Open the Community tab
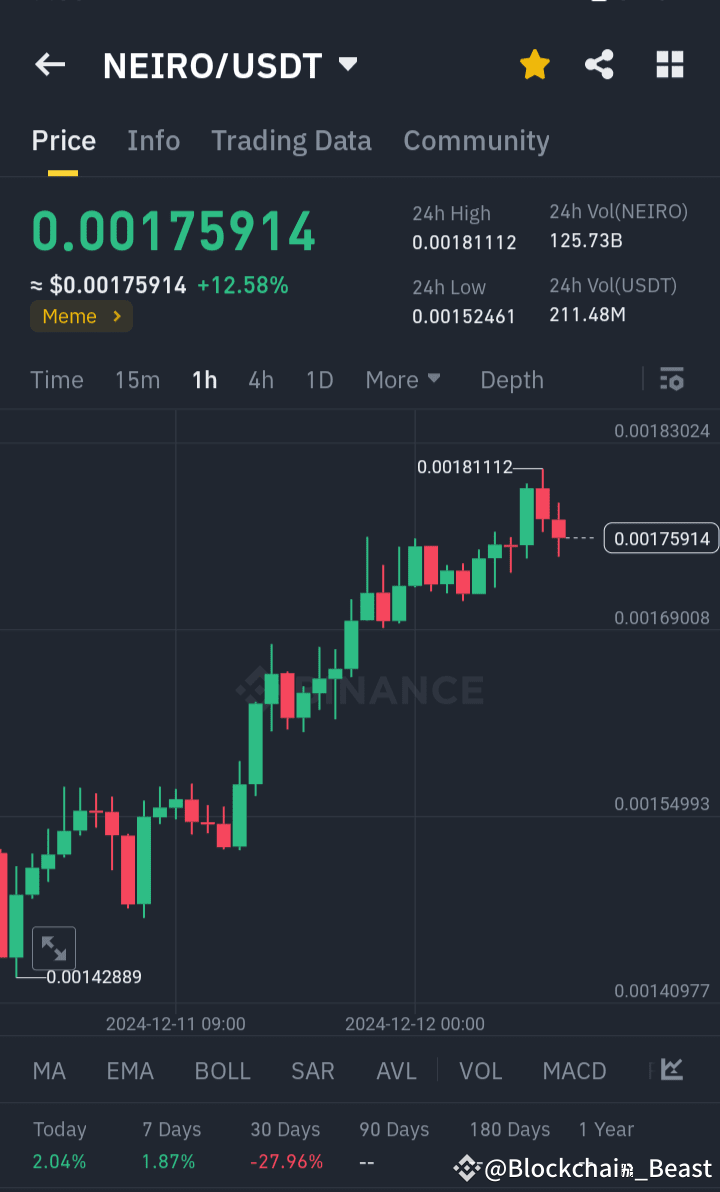 pyautogui.click(x=476, y=140)
